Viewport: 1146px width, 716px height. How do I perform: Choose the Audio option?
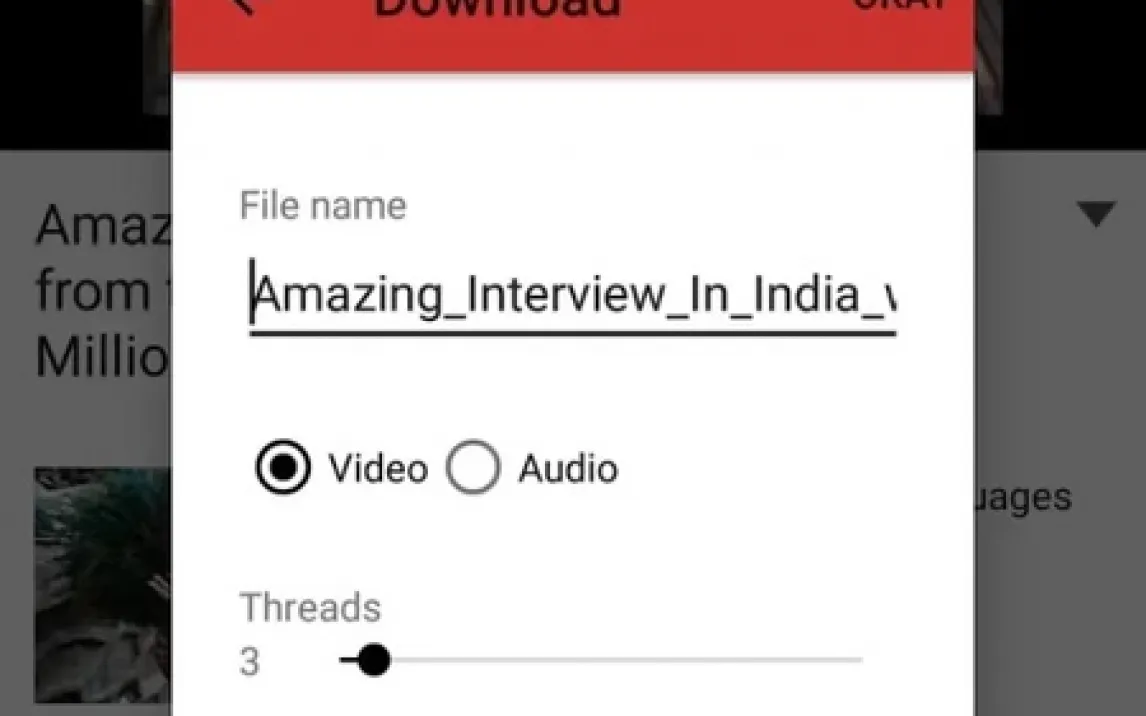click(473, 468)
